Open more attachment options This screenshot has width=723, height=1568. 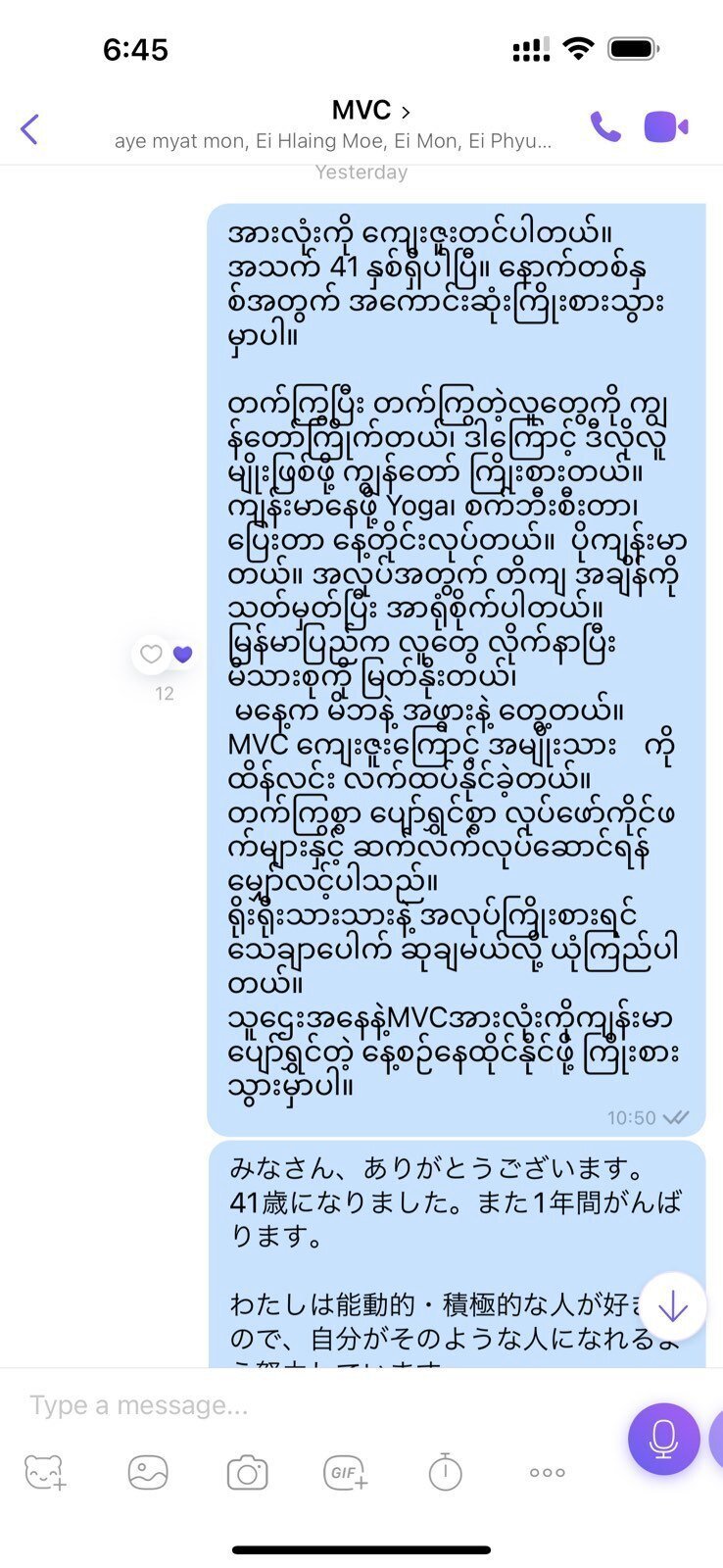pos(547,1472)
